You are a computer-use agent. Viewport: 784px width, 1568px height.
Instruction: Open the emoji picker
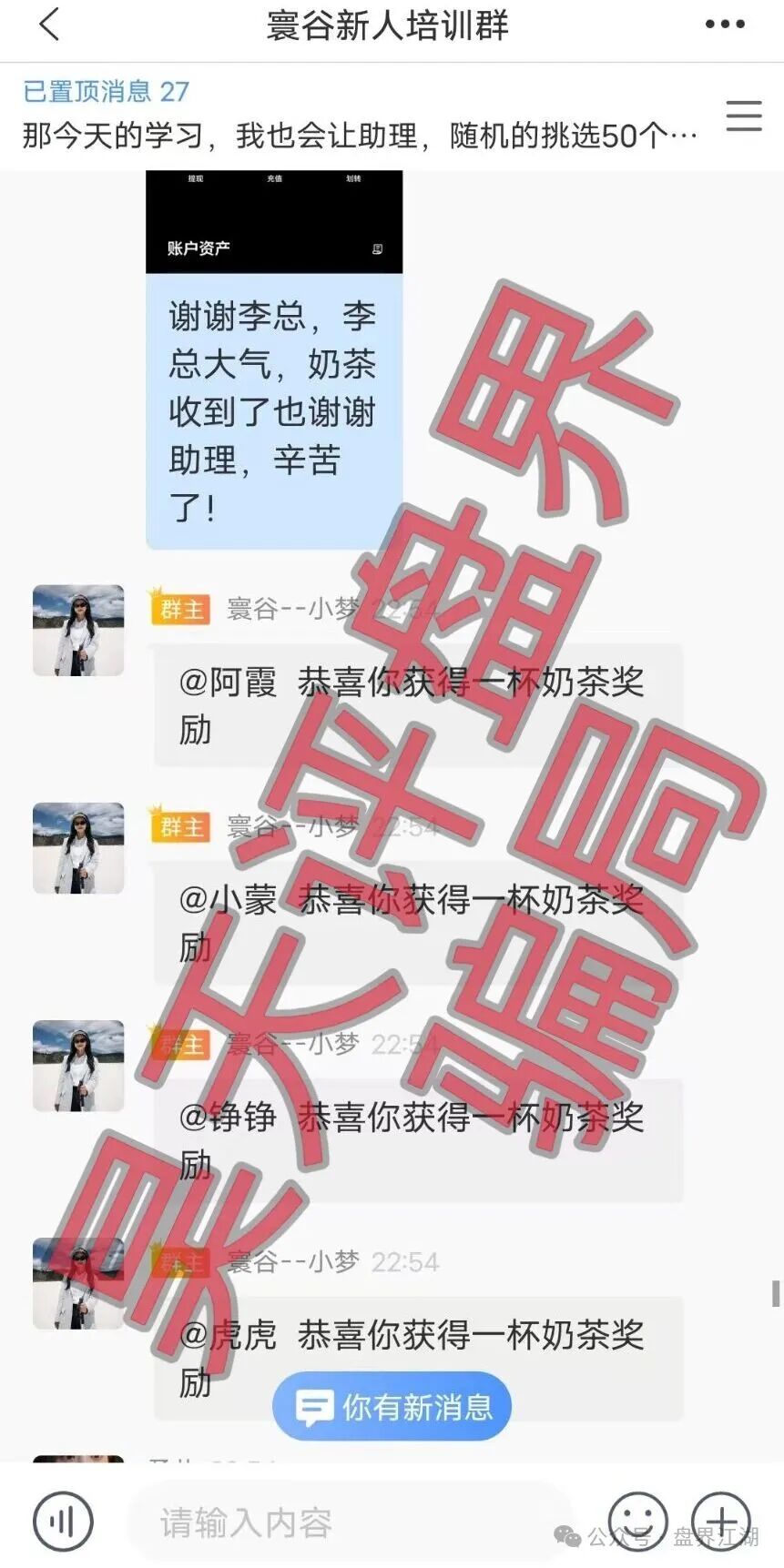coord(637,1522)
